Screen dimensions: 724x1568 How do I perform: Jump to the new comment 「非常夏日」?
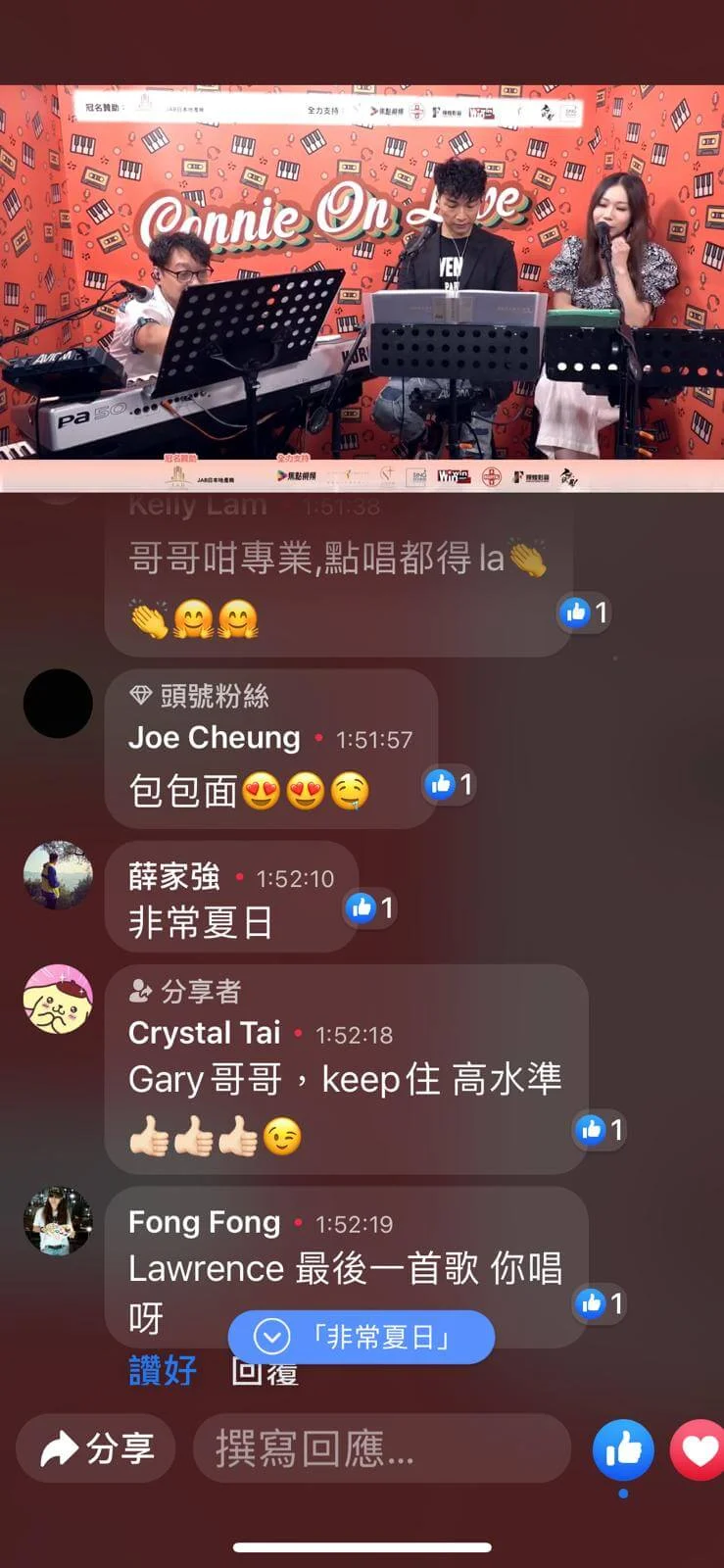point(361,1337)
